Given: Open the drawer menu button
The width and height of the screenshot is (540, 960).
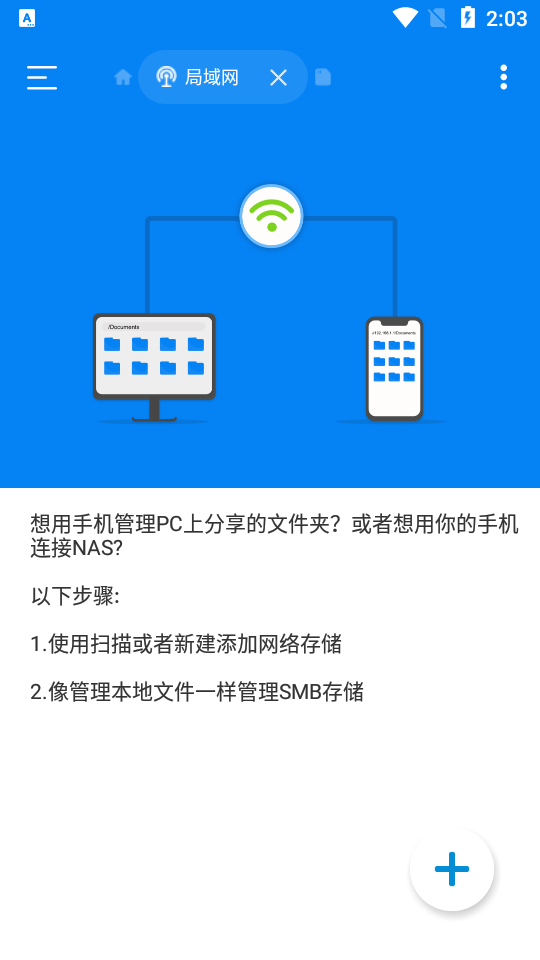Looking at the screenshot, I should [x=42, y=78].
